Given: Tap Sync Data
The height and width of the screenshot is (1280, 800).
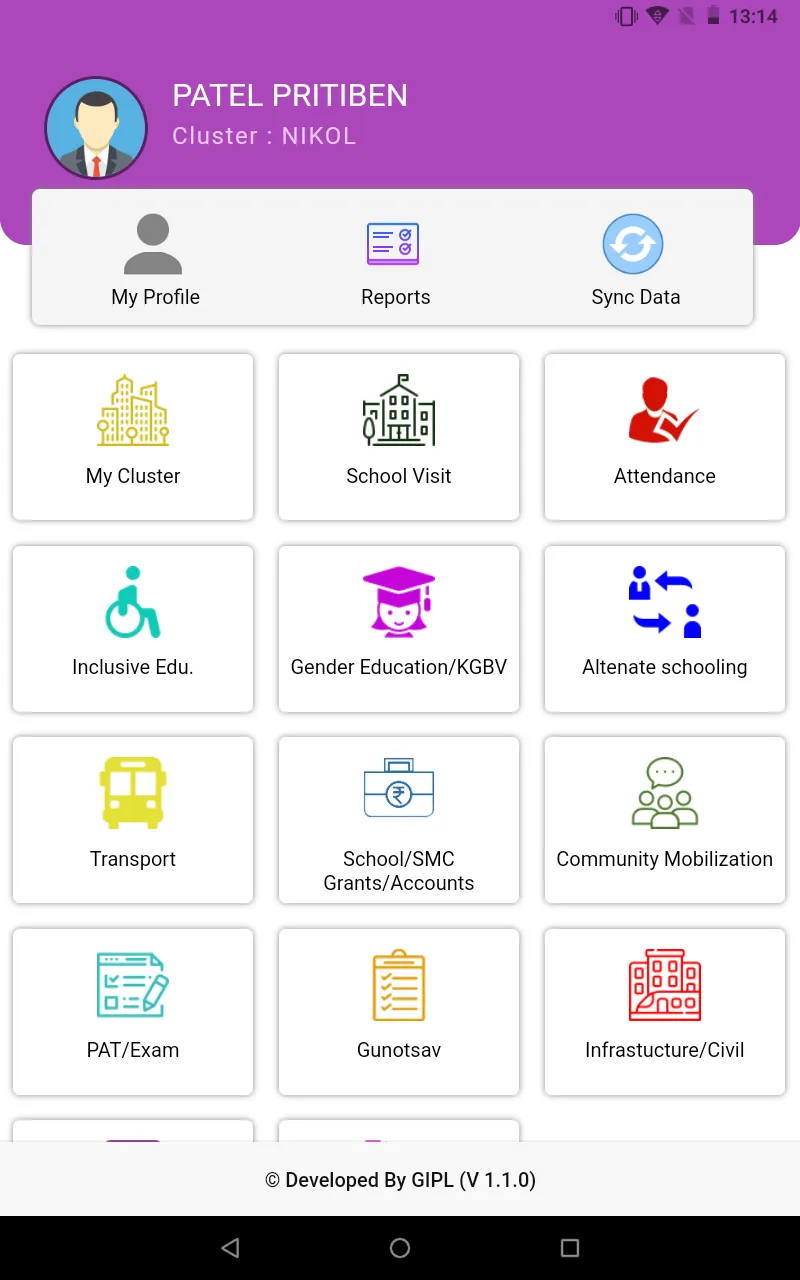Looking at the screenshot, I should 635,258.
